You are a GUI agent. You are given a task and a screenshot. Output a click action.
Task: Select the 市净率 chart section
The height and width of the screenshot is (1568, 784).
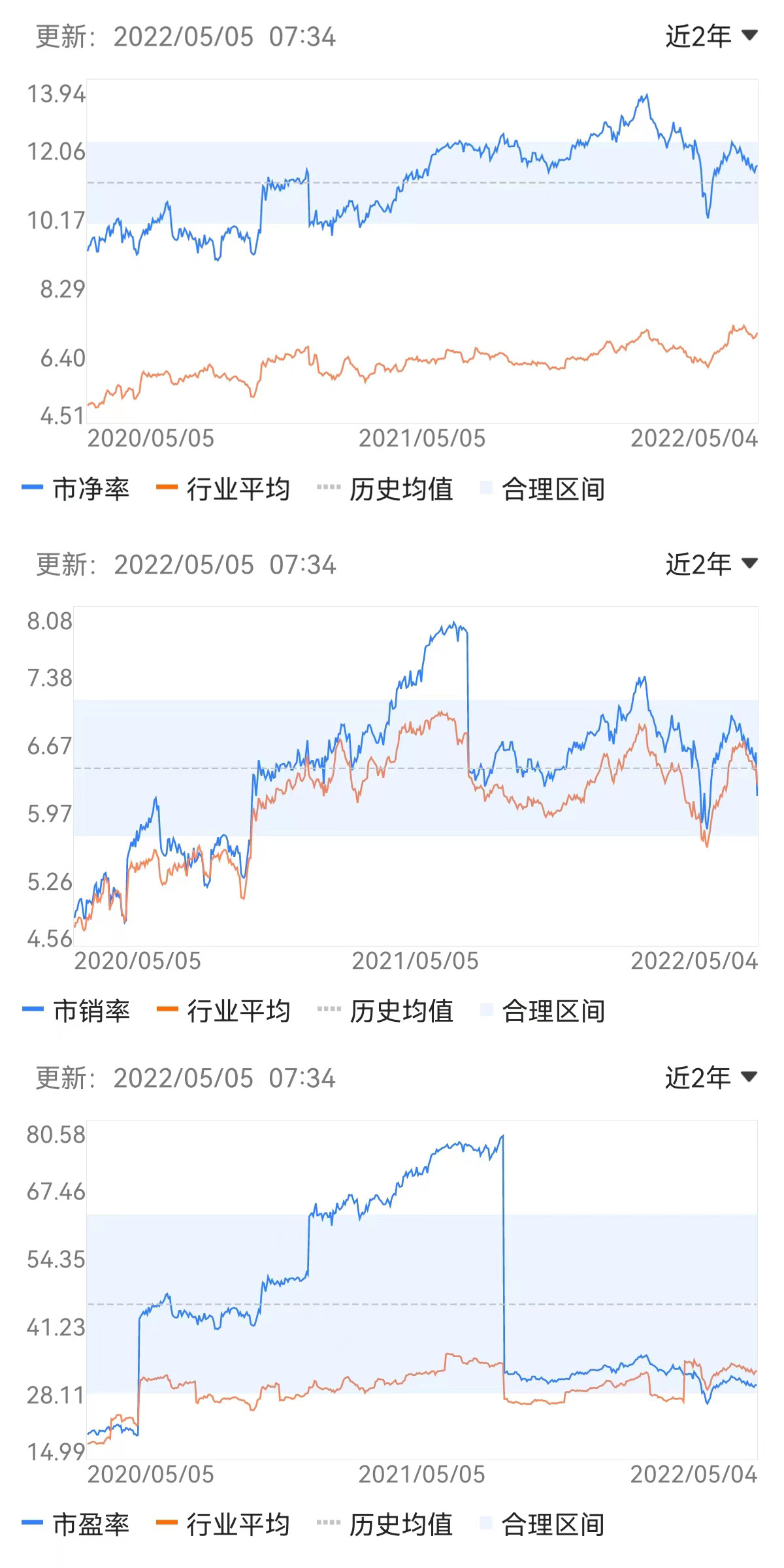[x=418, y=248]
